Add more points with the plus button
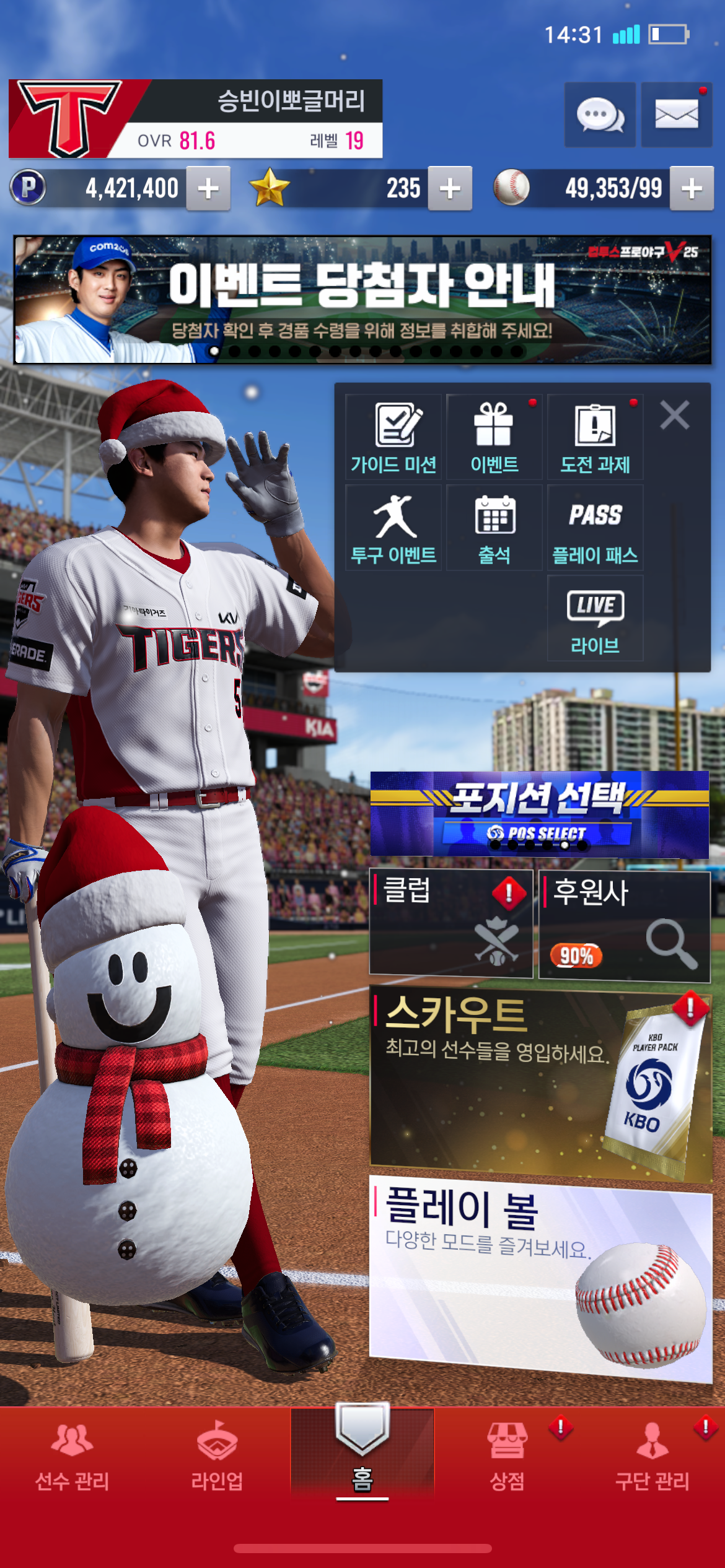Screen dimensions: 725x1568 point(208,188)
